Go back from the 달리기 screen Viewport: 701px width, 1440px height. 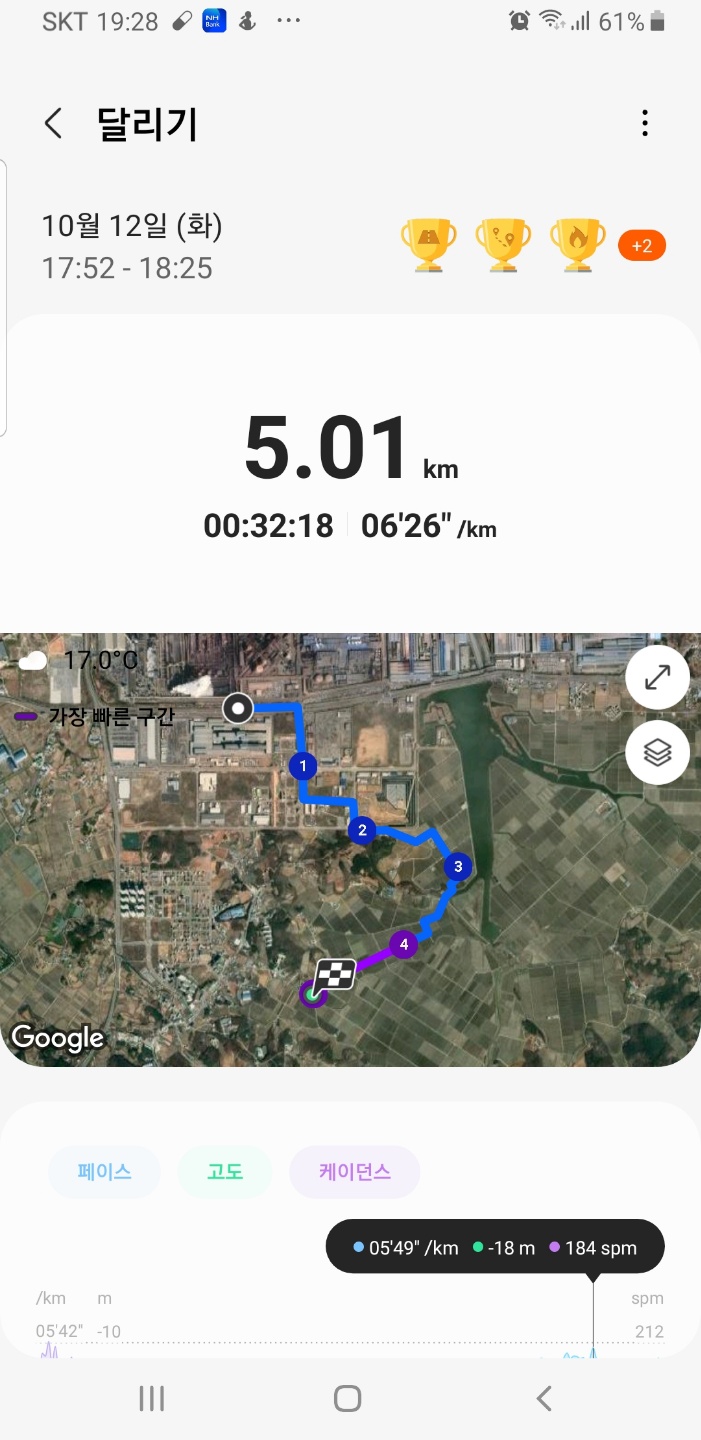[x=53, y=124]
